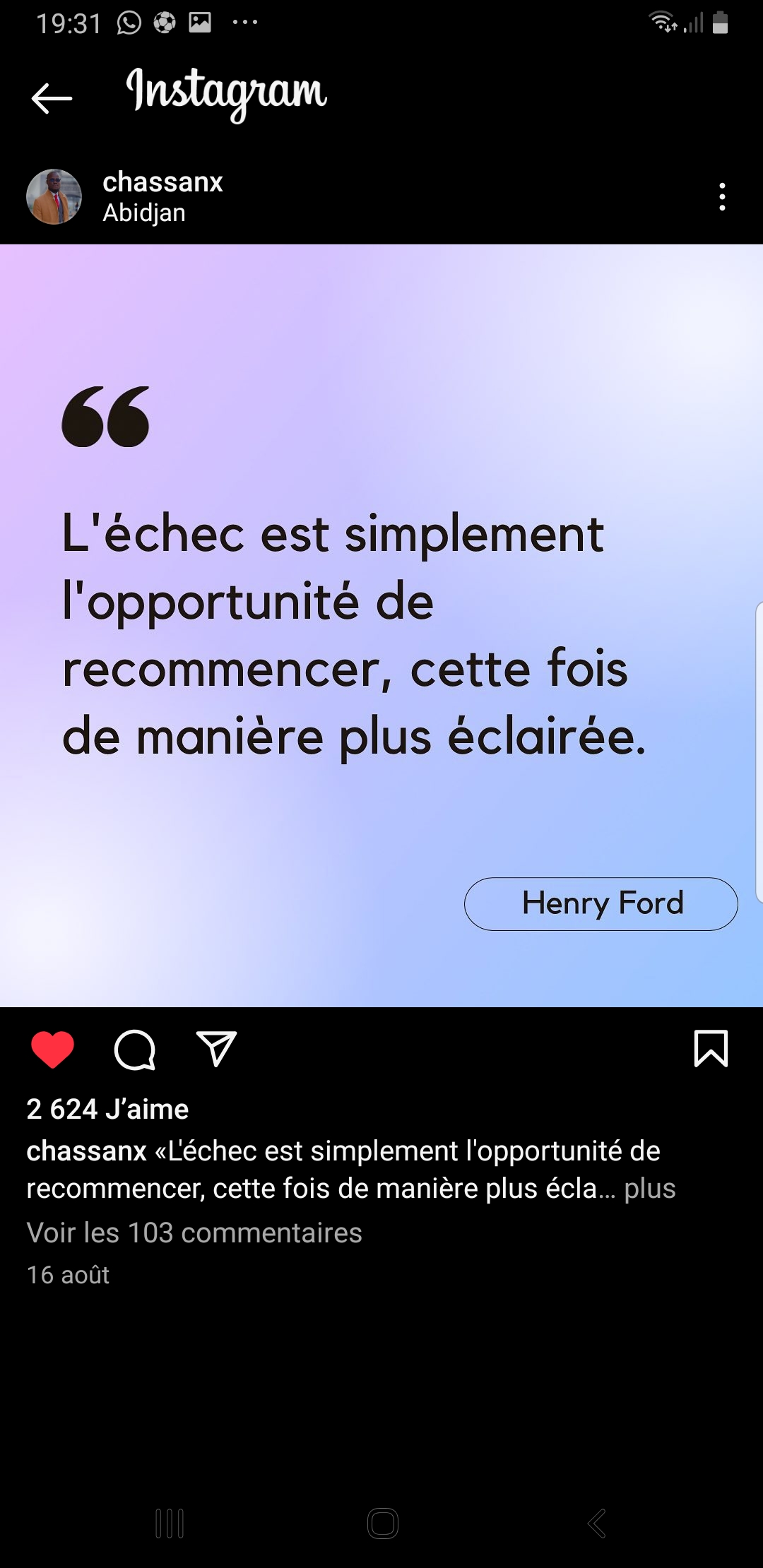The image size is (763, 1568).
Task: Share the post via the paper plane
Action: (x=216, y=1048)
